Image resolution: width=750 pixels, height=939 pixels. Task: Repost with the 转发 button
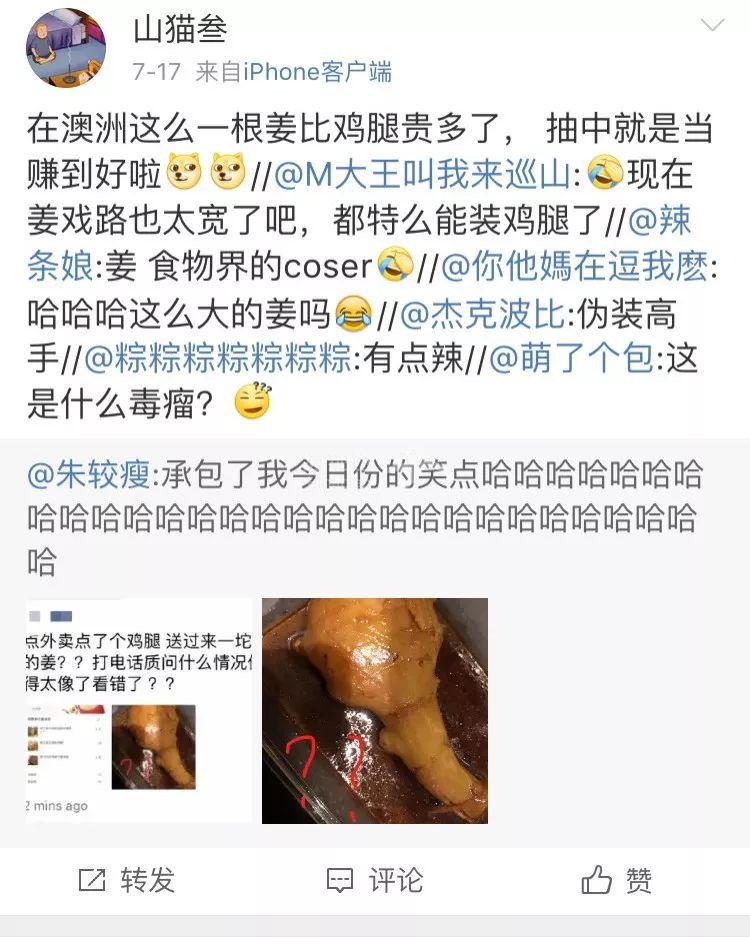pyautogui.click(x=127, y=880)
